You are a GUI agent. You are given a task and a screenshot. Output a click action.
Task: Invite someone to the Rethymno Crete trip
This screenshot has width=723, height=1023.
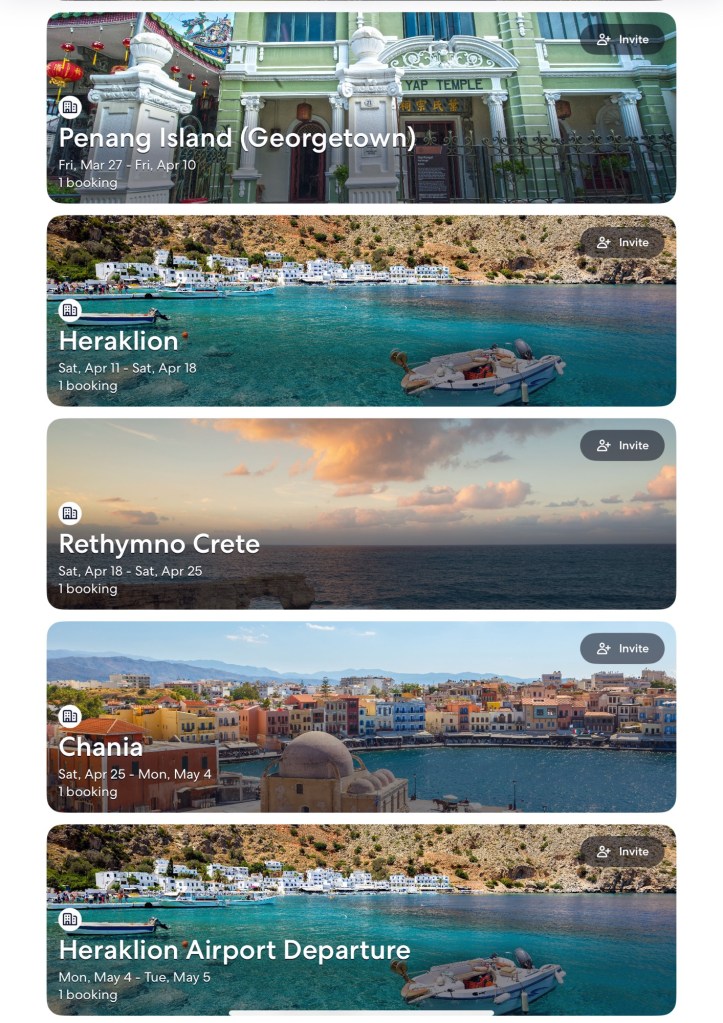coord(622,446)
